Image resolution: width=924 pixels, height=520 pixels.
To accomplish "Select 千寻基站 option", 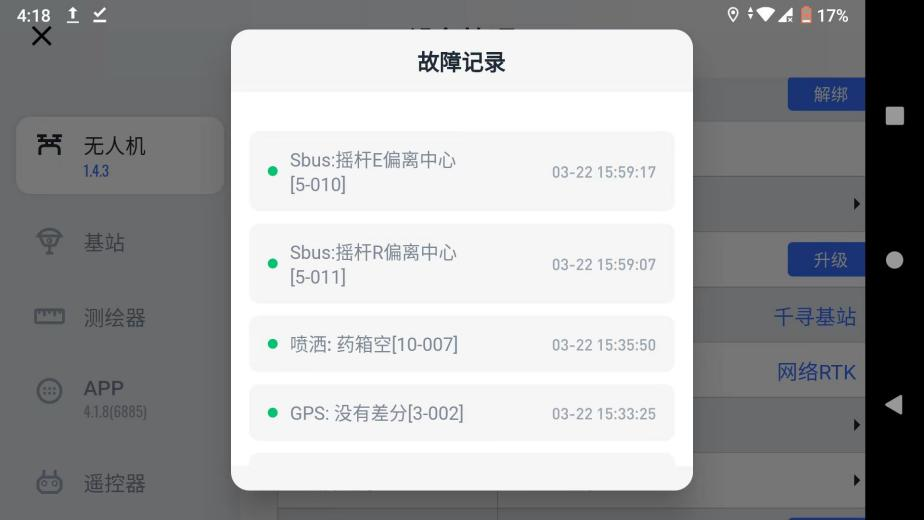I will [x=815, y=317].
